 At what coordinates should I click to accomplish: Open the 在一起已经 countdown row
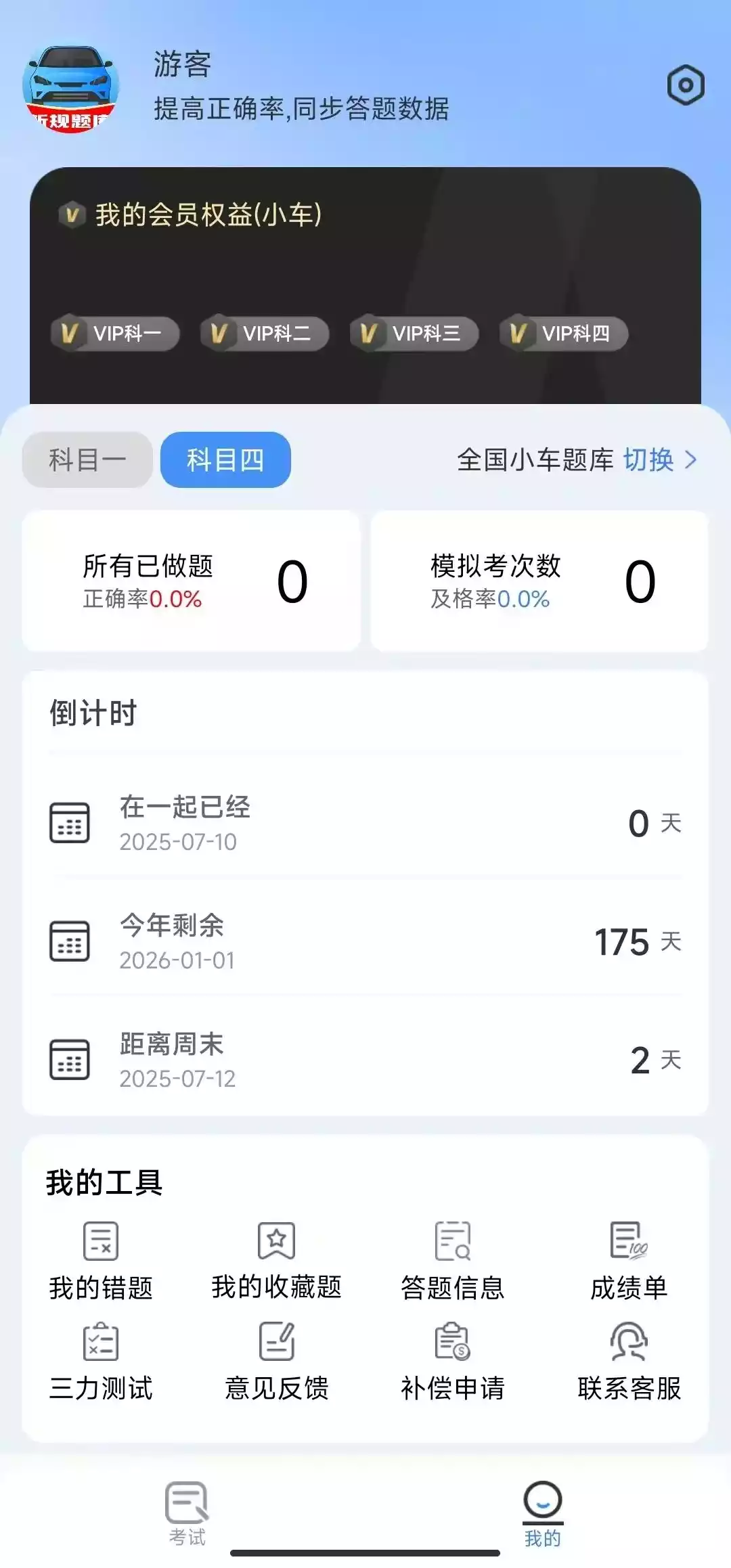click(365, 823)
